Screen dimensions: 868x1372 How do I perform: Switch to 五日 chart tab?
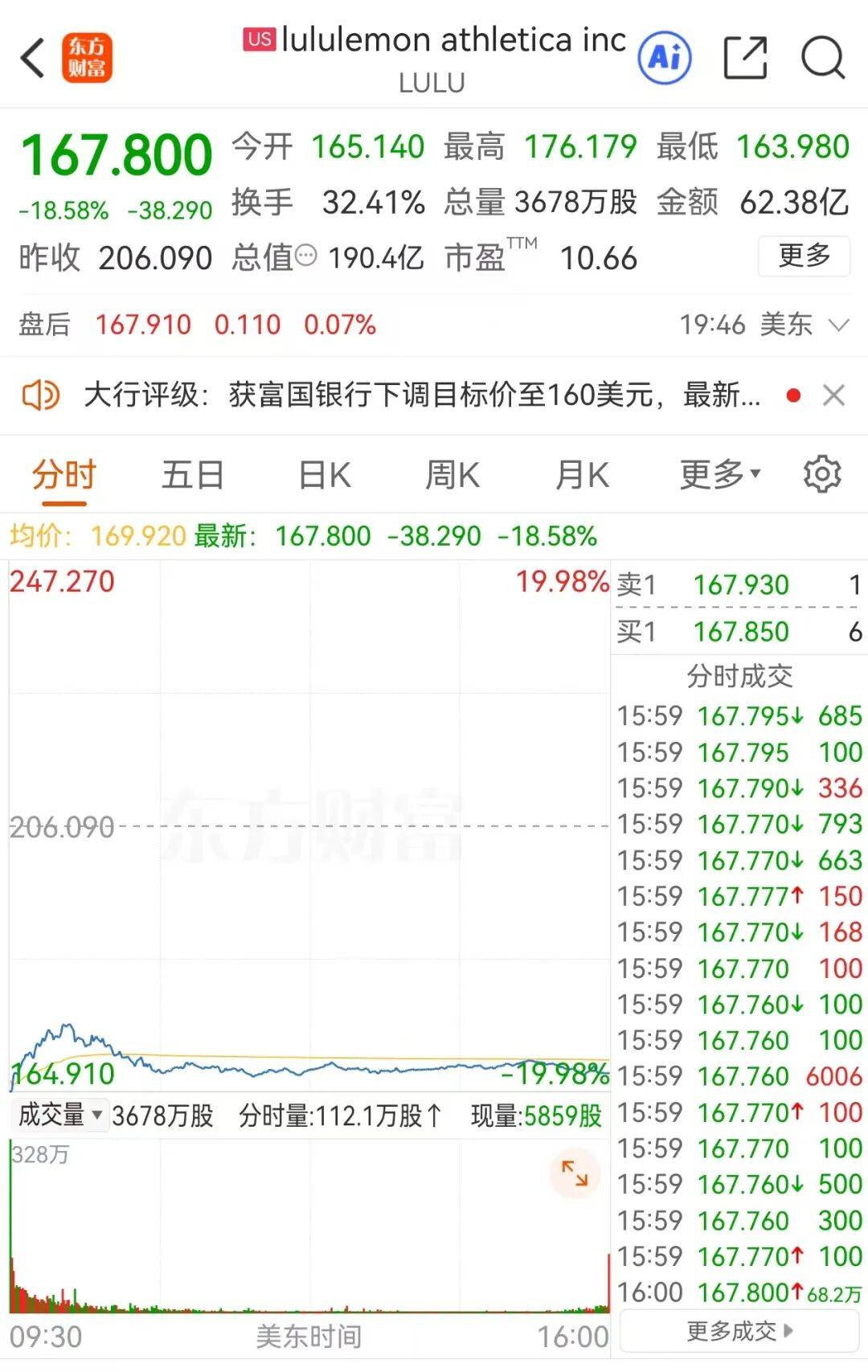[192, 475]
